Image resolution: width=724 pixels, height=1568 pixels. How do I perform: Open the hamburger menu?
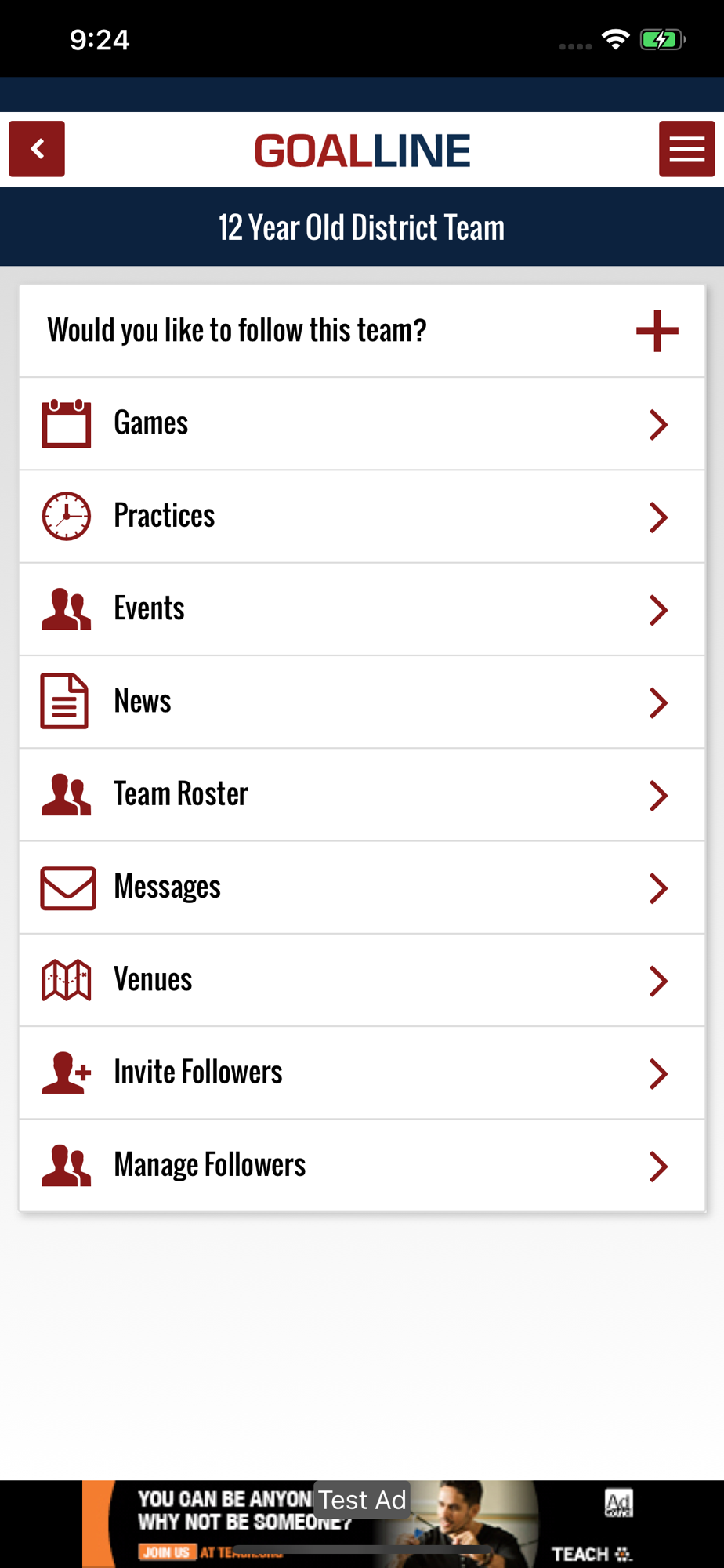[x=686, y=149]
